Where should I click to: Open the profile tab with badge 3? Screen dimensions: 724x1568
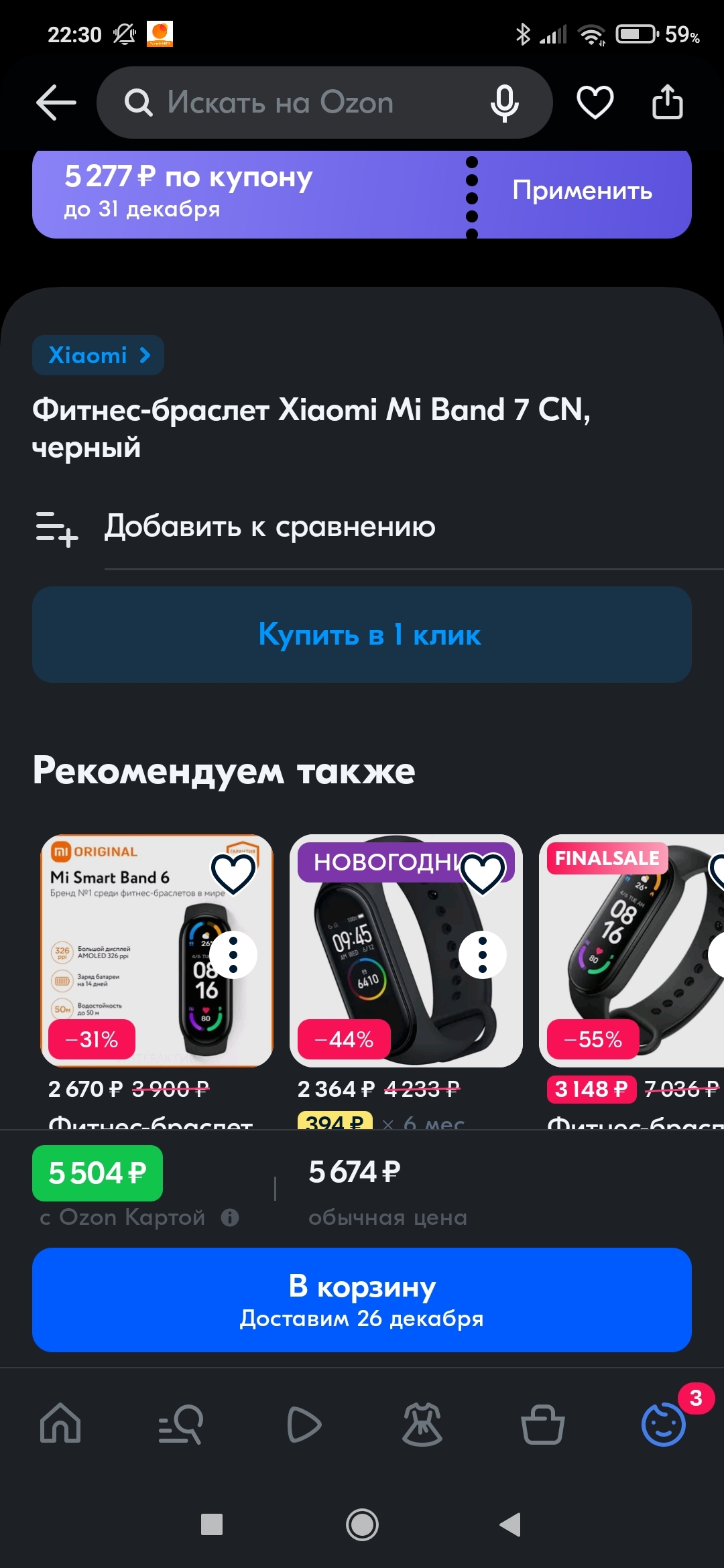[x=664, y=1423]
